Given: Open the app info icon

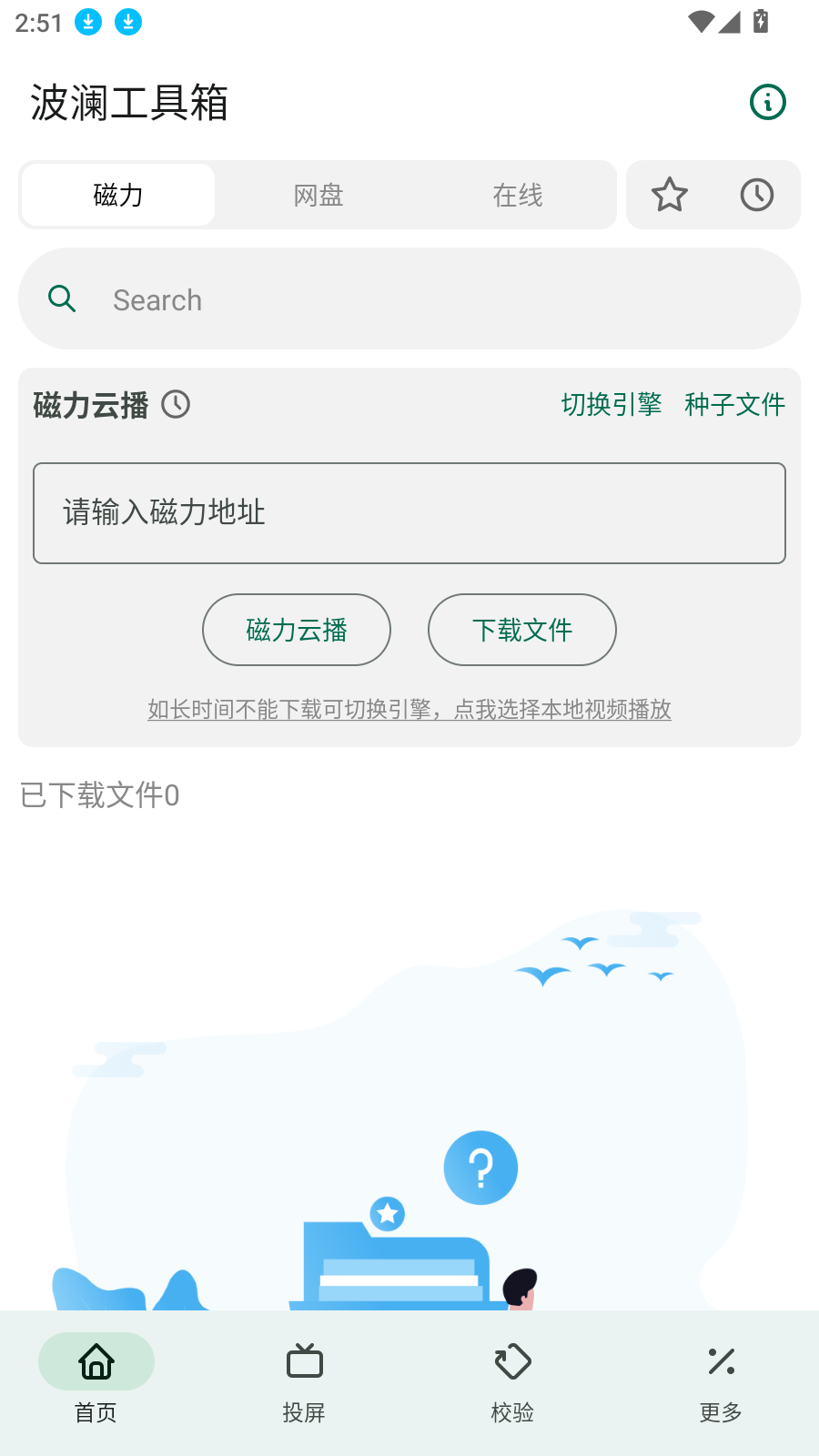Looking at the screenshot, I should point(768,102).
